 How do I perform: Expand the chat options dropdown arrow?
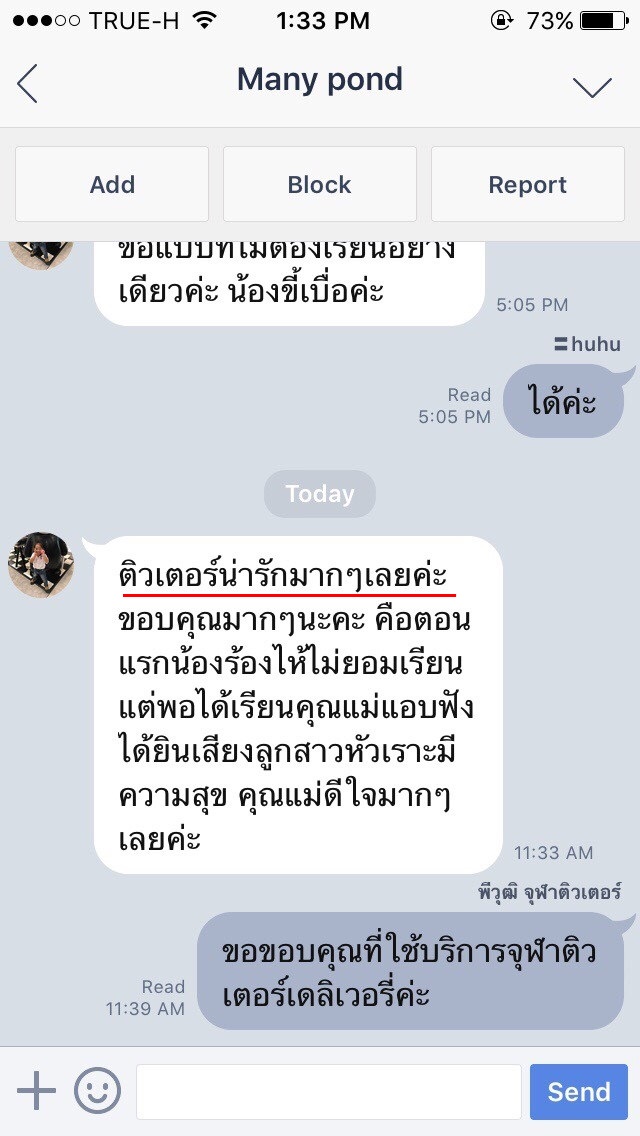point(592,87)
